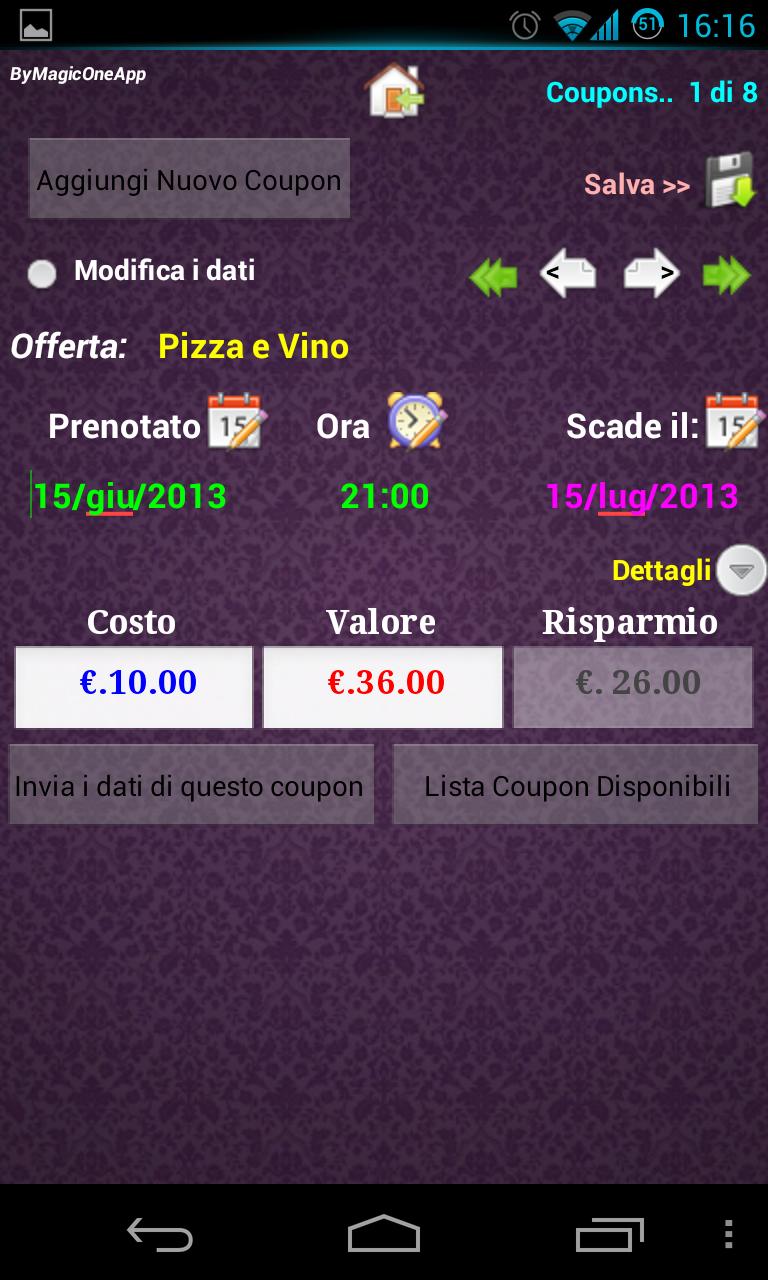This screenshot has width=768, height=1280.
Task: Tap the home icon at the top
Action: click(x=394, y=92)
